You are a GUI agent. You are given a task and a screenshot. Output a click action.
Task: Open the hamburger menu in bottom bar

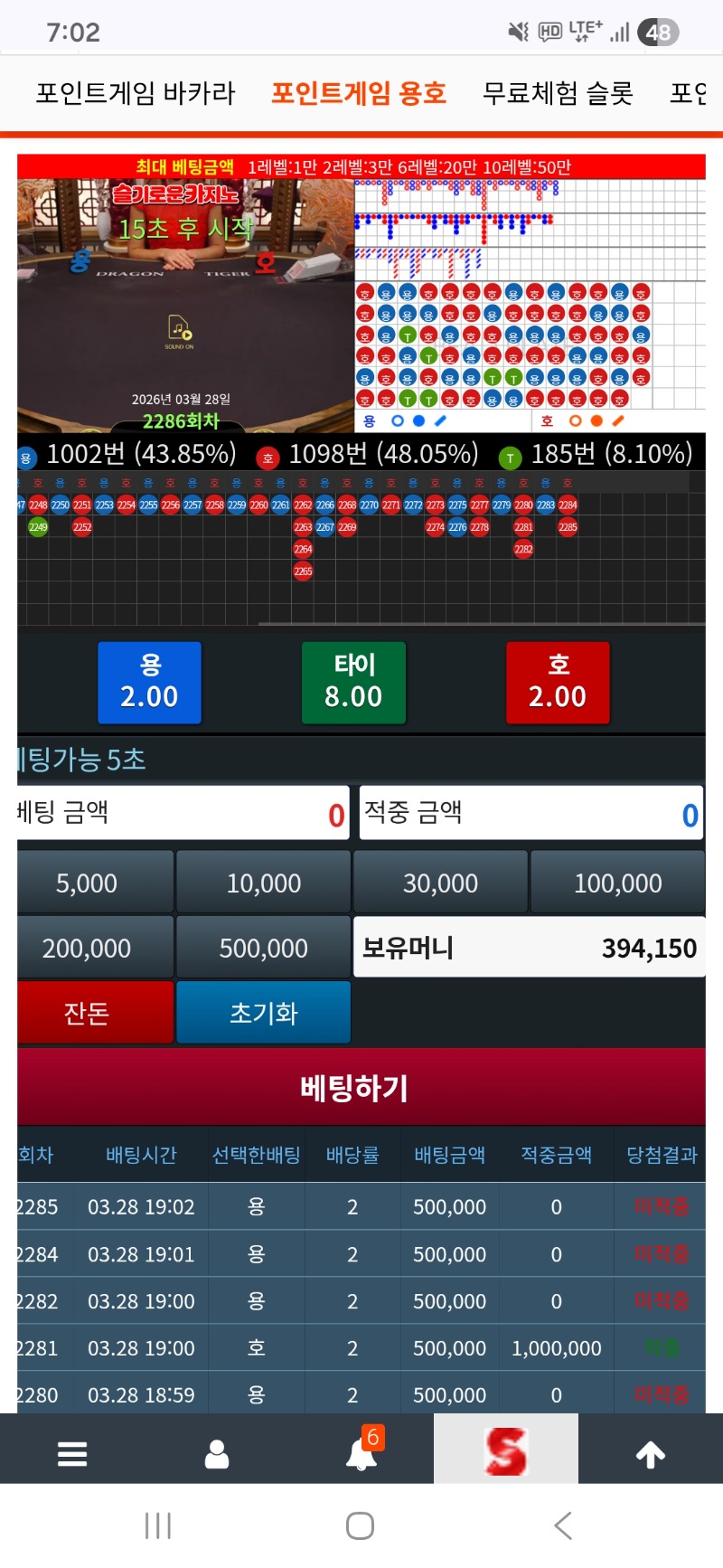point(72,1454)
